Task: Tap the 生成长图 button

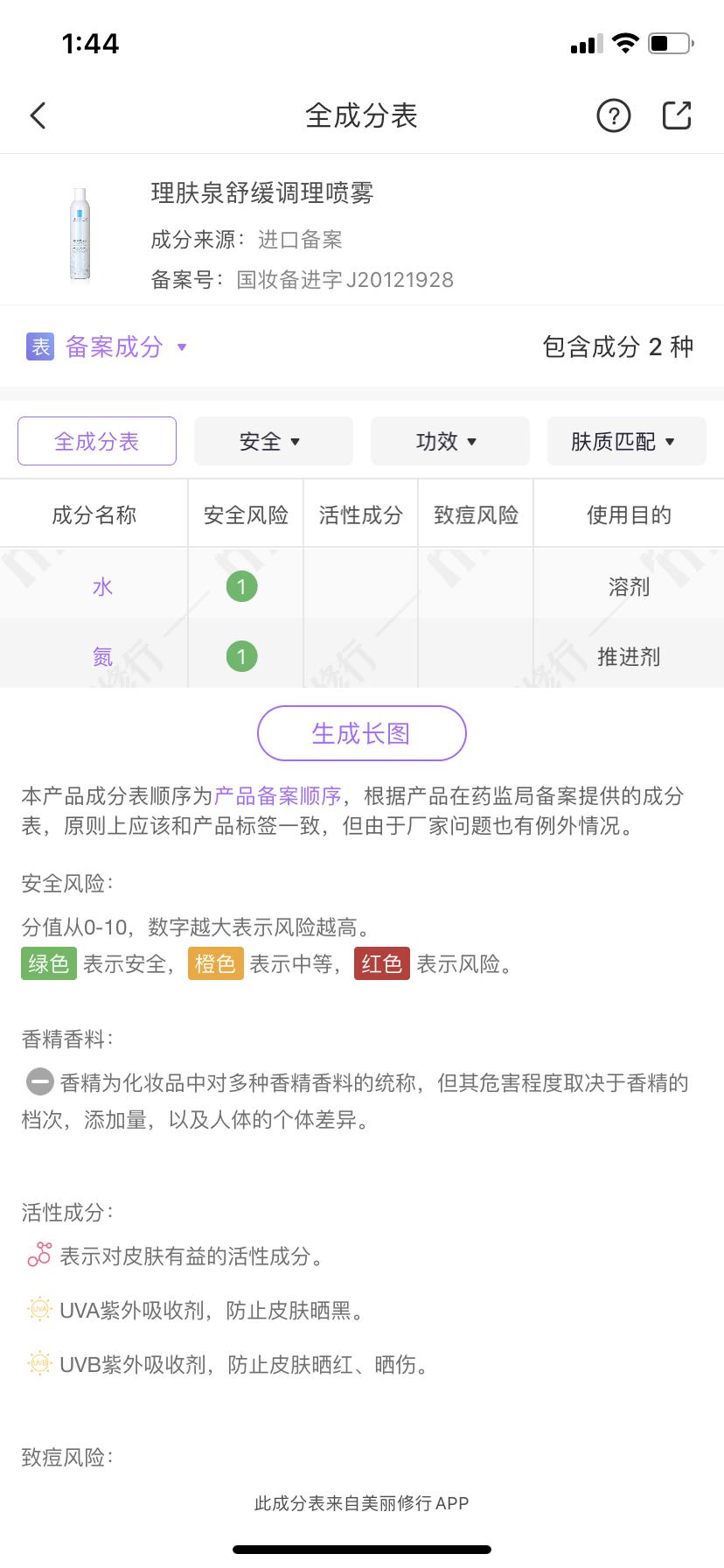Action: point(361,733)
